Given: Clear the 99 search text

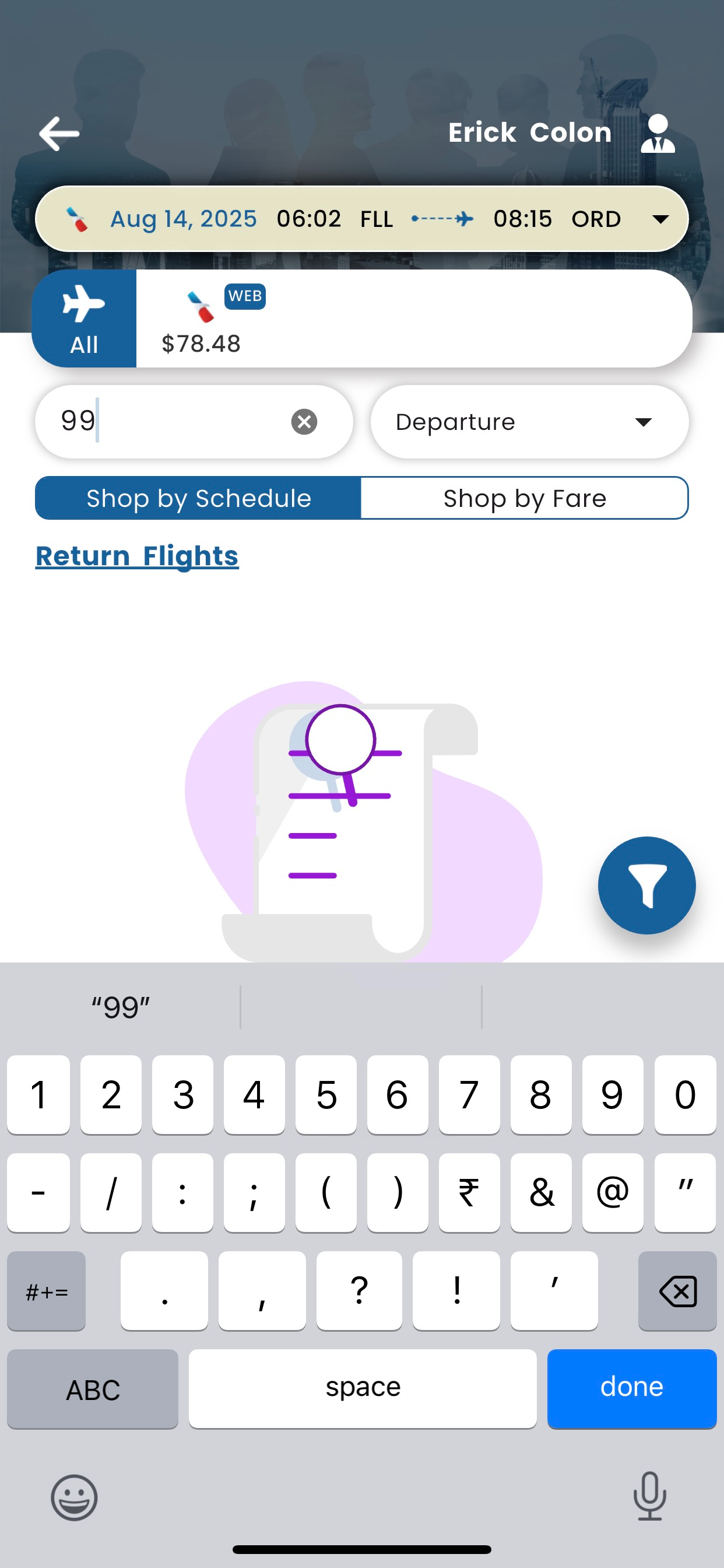Looking at the screenshot, I should click(304, 421).
